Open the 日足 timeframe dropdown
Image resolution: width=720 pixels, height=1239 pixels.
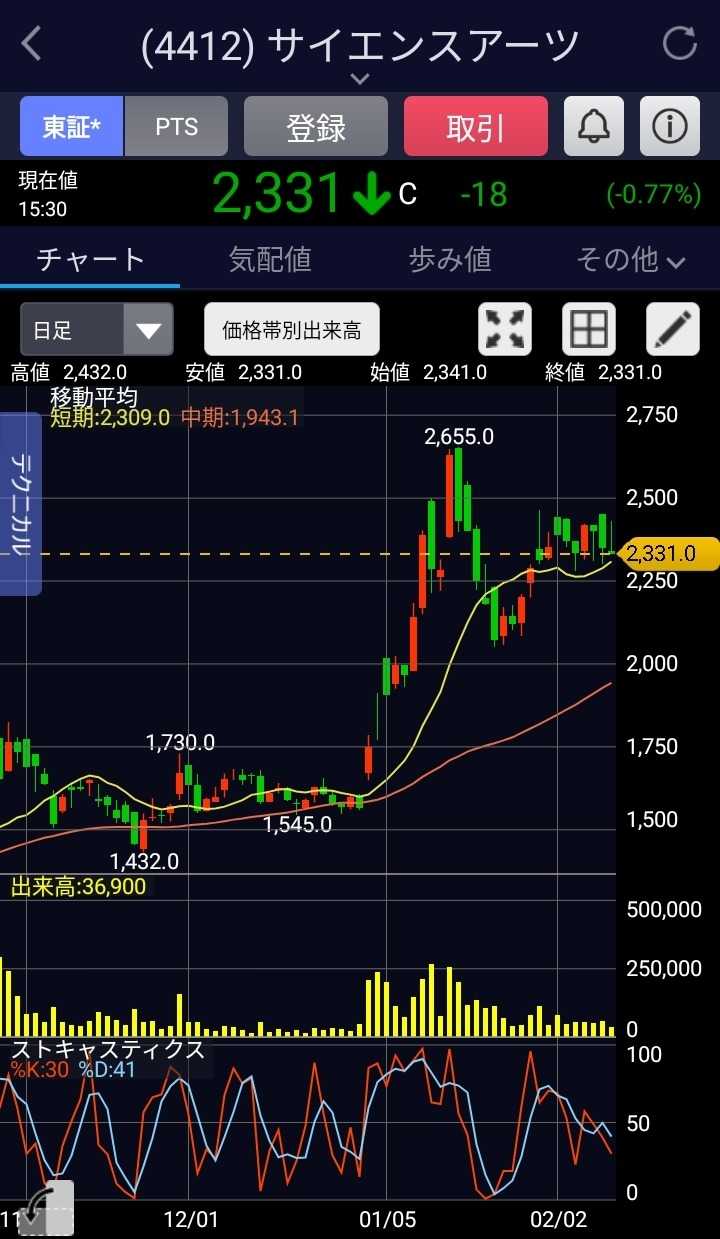coord(97,330)
